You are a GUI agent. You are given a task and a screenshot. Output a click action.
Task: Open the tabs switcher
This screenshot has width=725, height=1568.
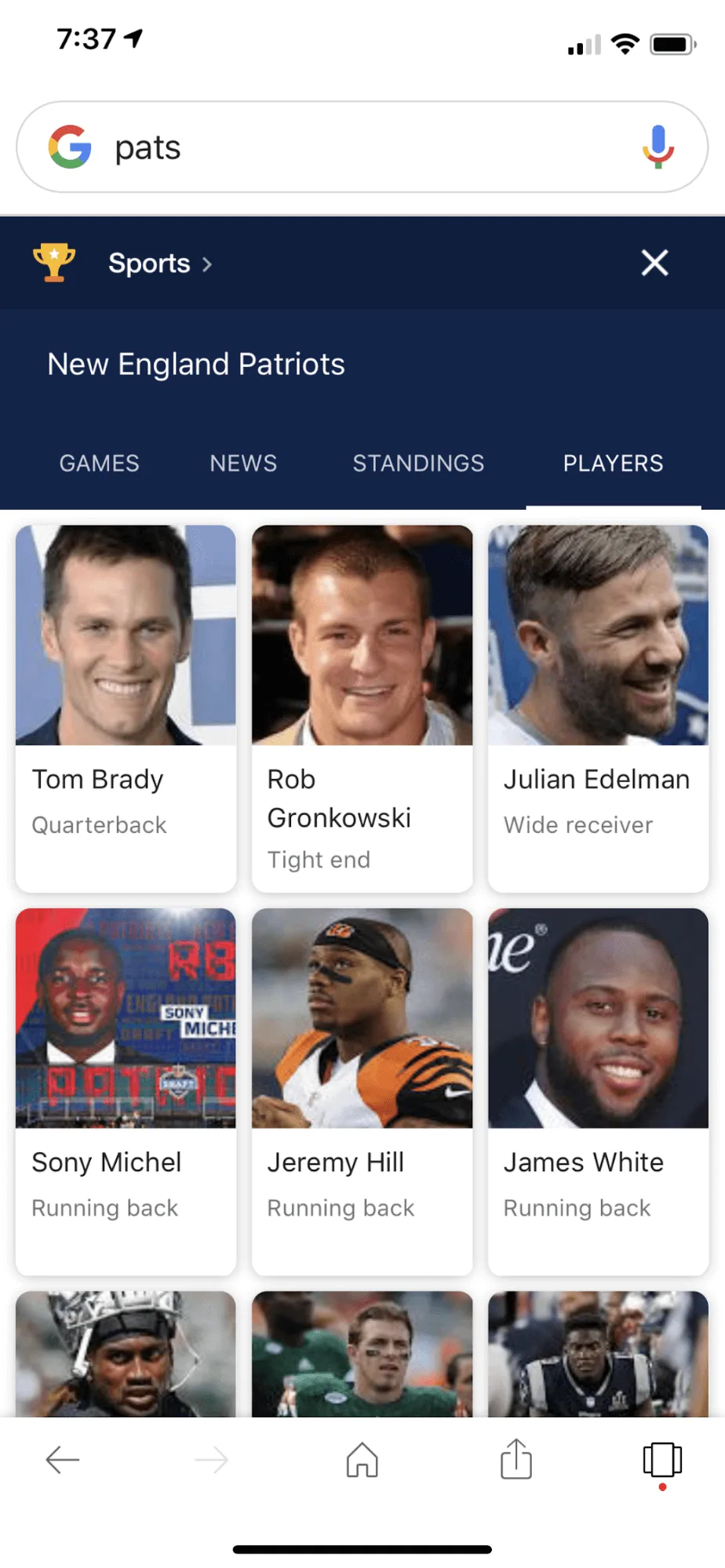tap(662, 1460)
